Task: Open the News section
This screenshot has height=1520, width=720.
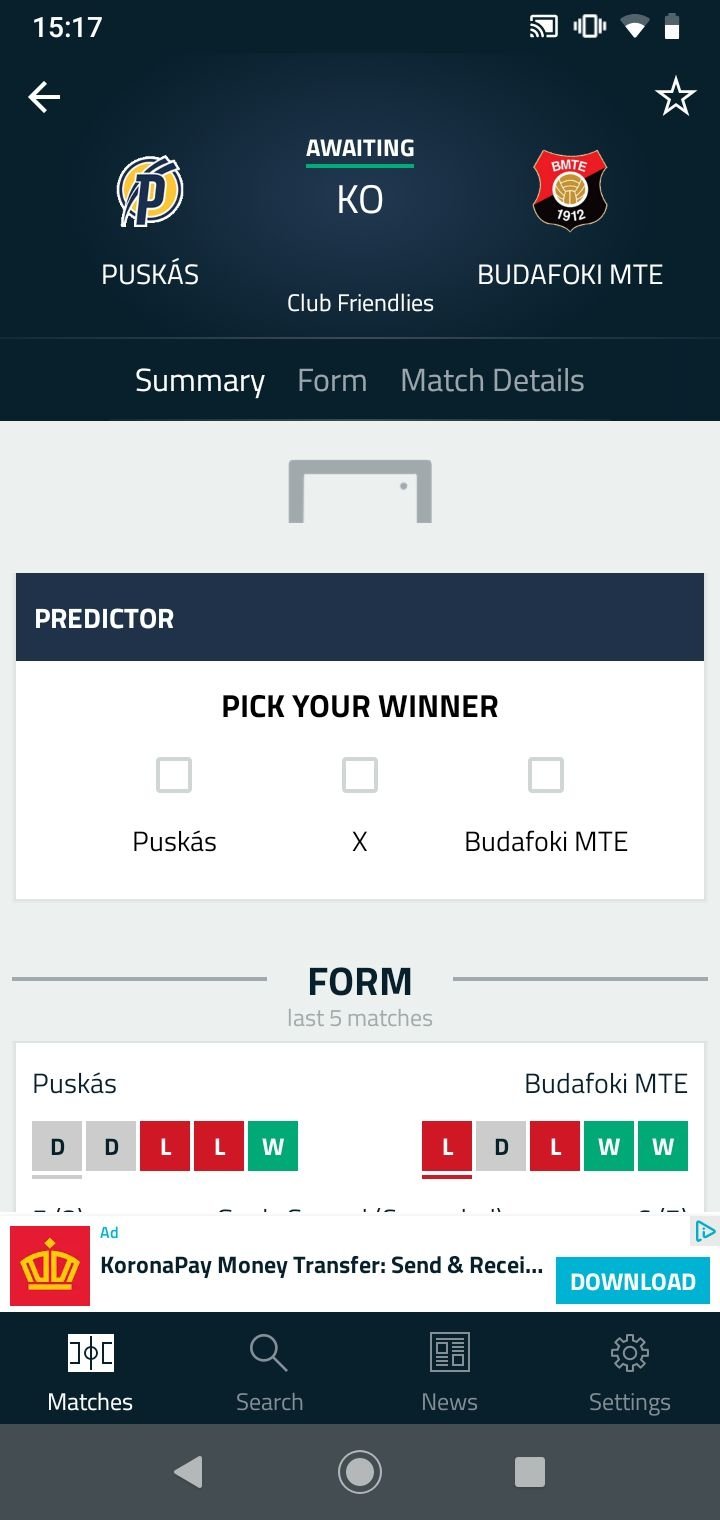Action: pyautogui.click(x=449, y=1370)
